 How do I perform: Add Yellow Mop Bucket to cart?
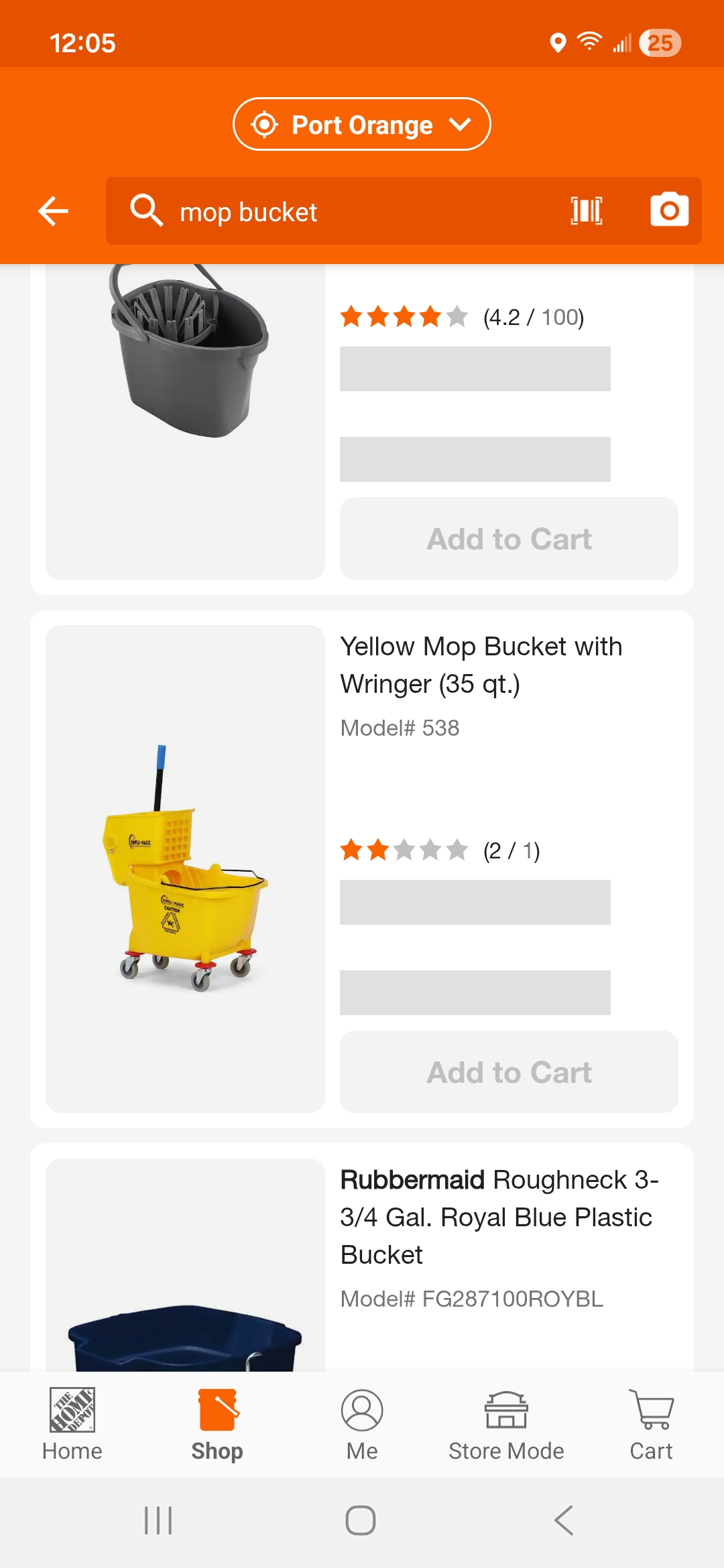[509, 1072]
